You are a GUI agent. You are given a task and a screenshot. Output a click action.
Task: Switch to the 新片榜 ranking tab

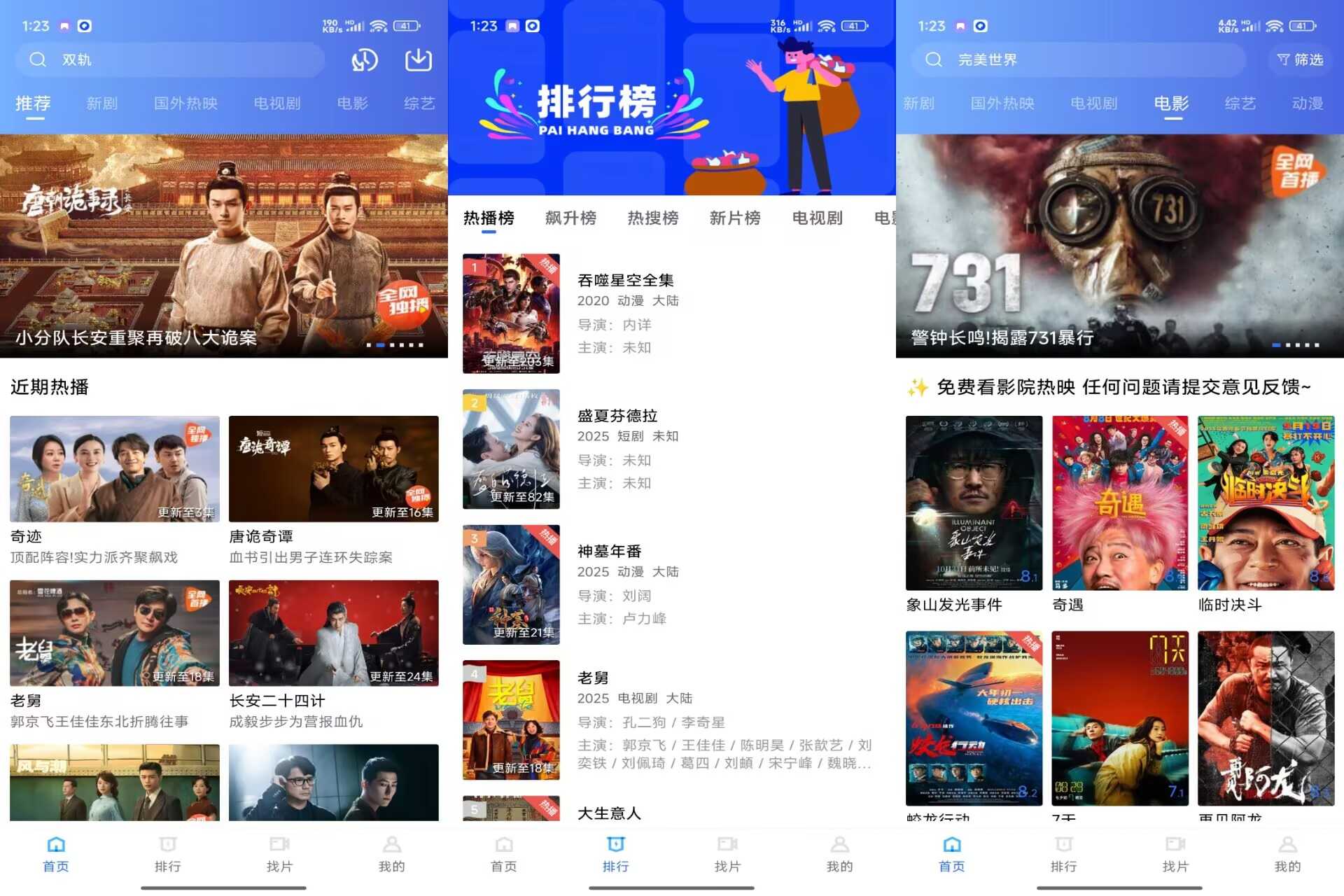[734, 218]
